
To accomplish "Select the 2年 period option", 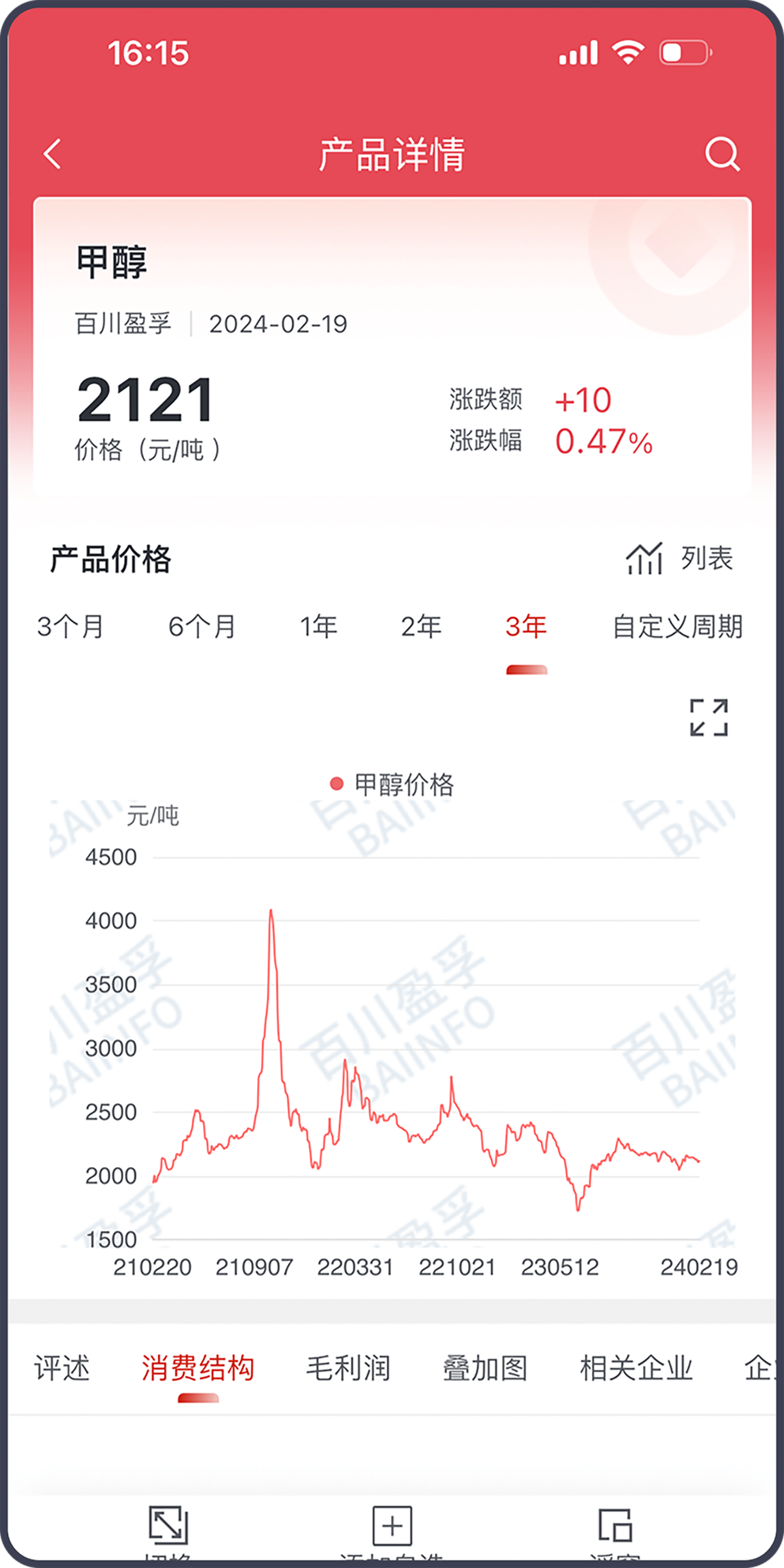I will [x=422, y=627].
